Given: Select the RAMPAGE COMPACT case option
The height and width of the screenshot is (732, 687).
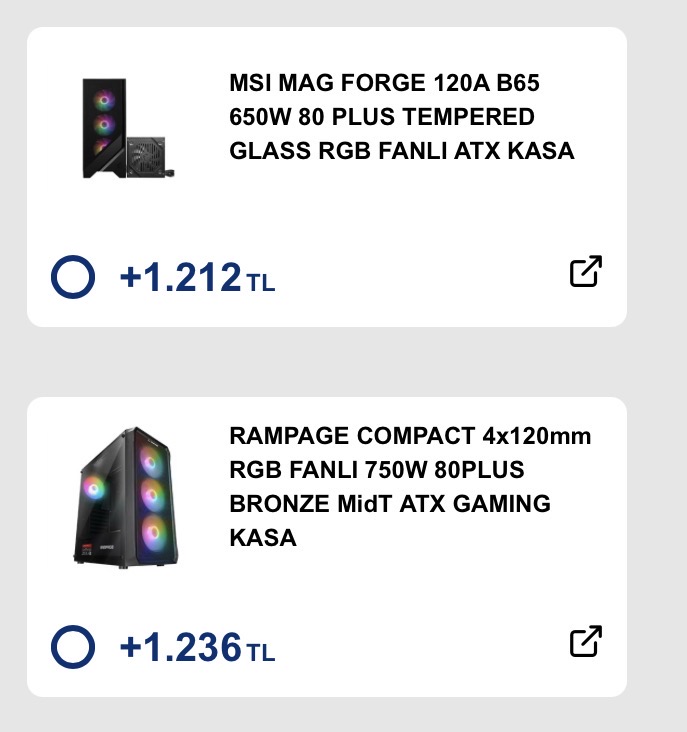Looking at the screenshot, I should [72, 648].
